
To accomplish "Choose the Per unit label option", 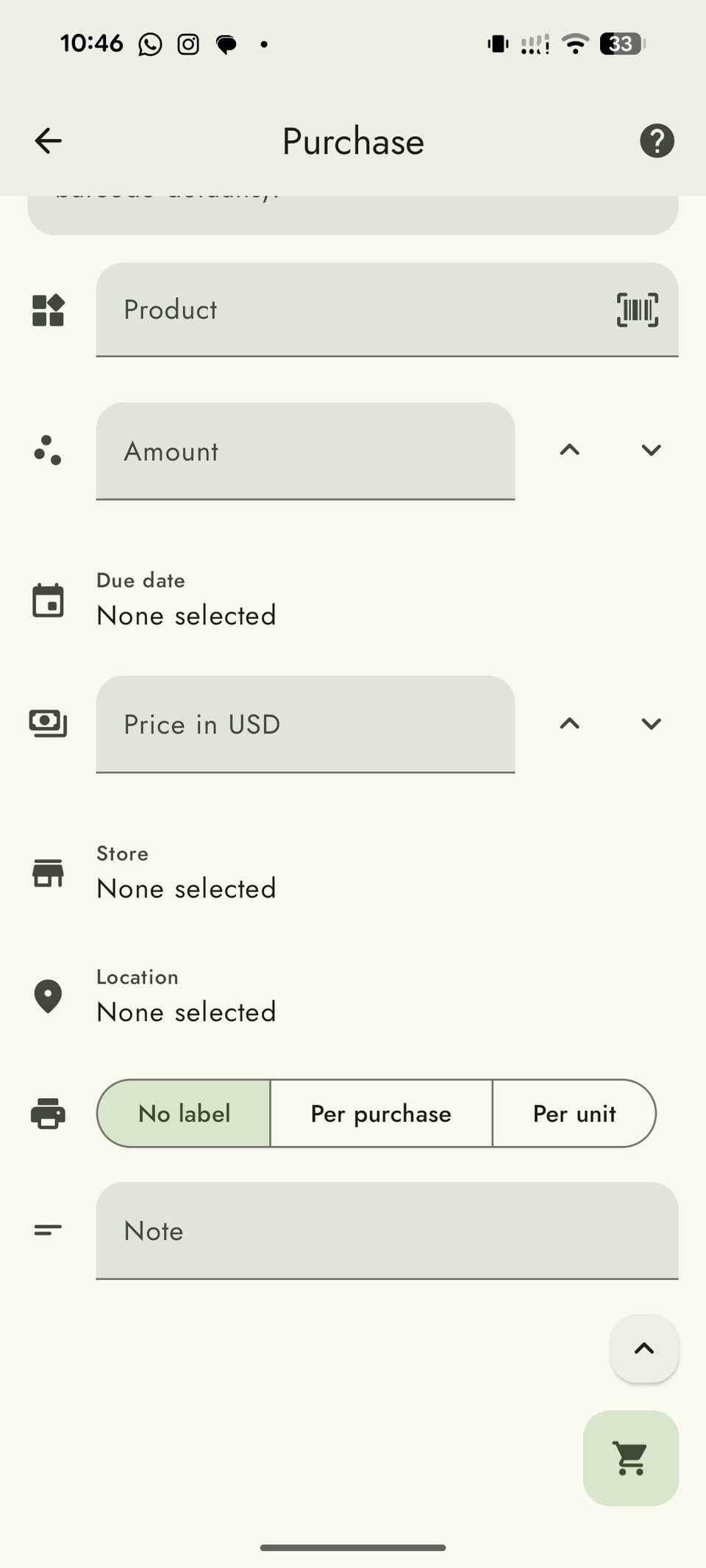I will click(574, 1113).
